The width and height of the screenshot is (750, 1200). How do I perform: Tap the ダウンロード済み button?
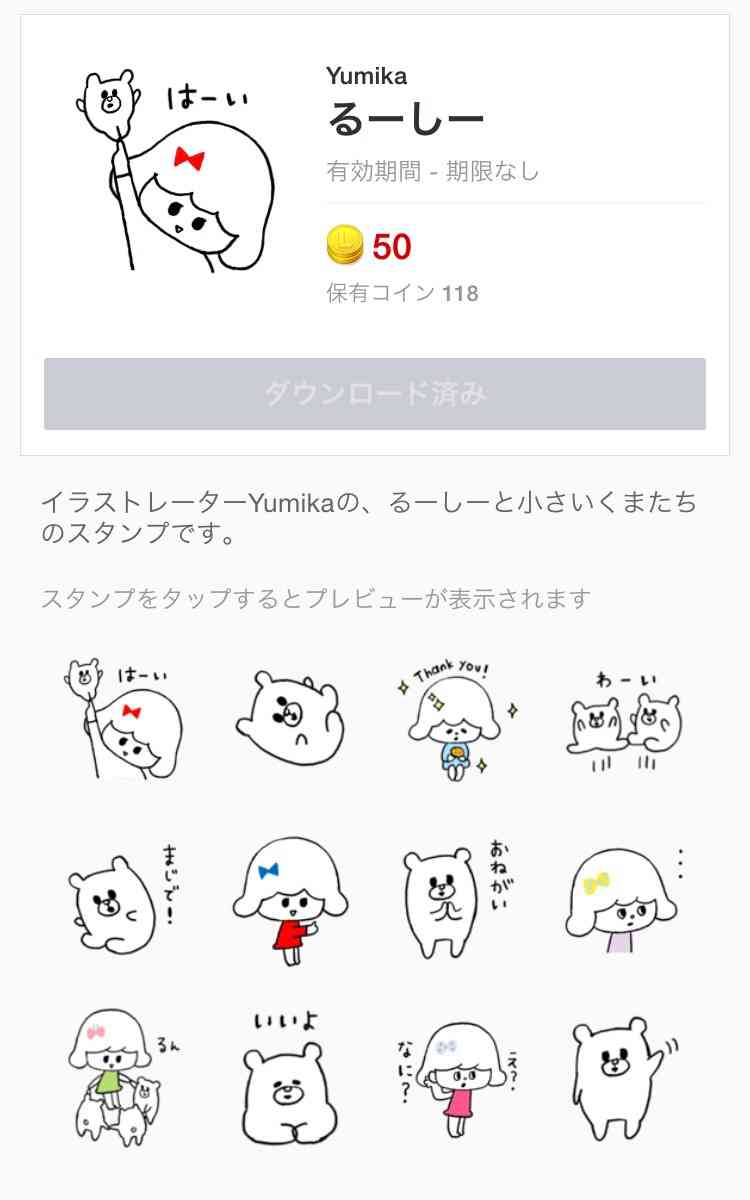(375, 394)
